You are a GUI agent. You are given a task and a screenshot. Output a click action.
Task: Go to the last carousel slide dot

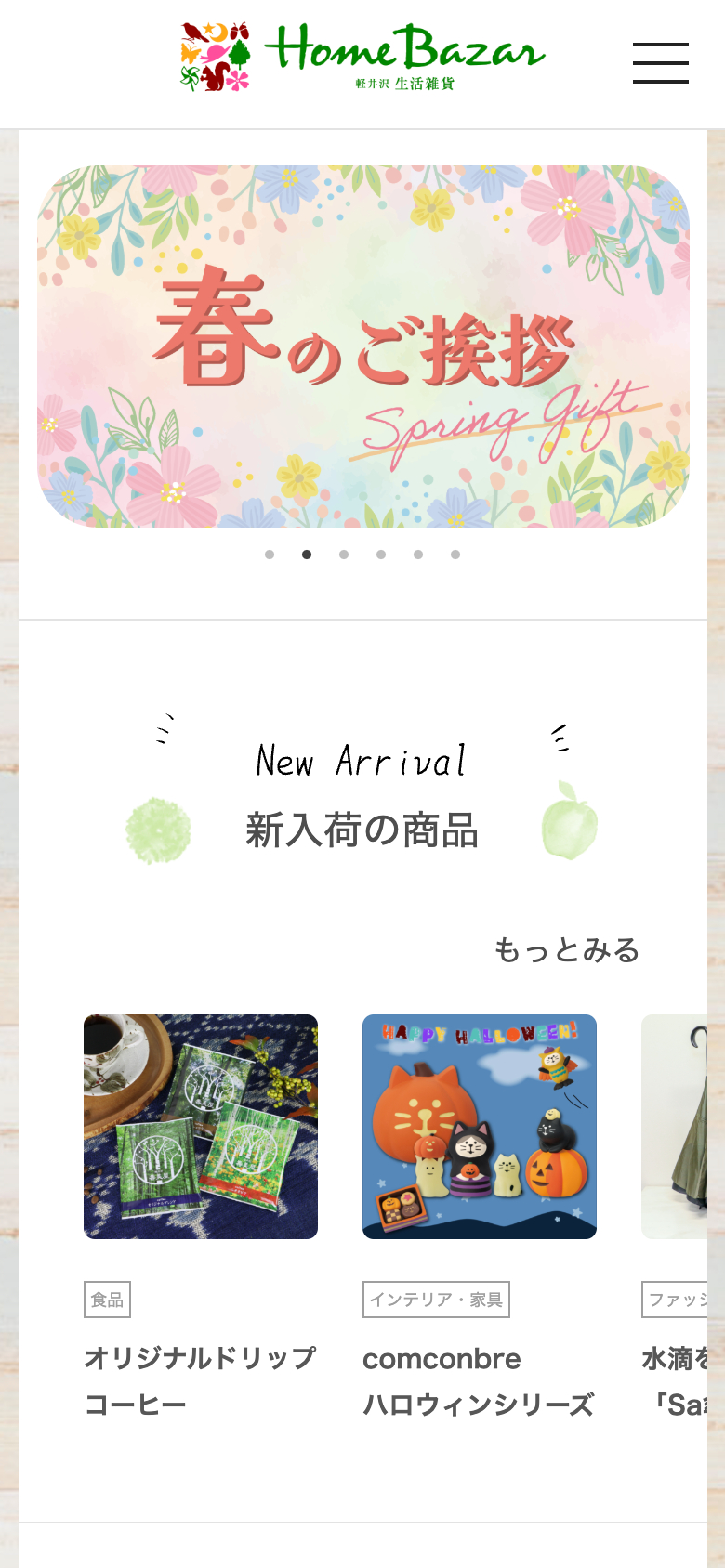455,555
